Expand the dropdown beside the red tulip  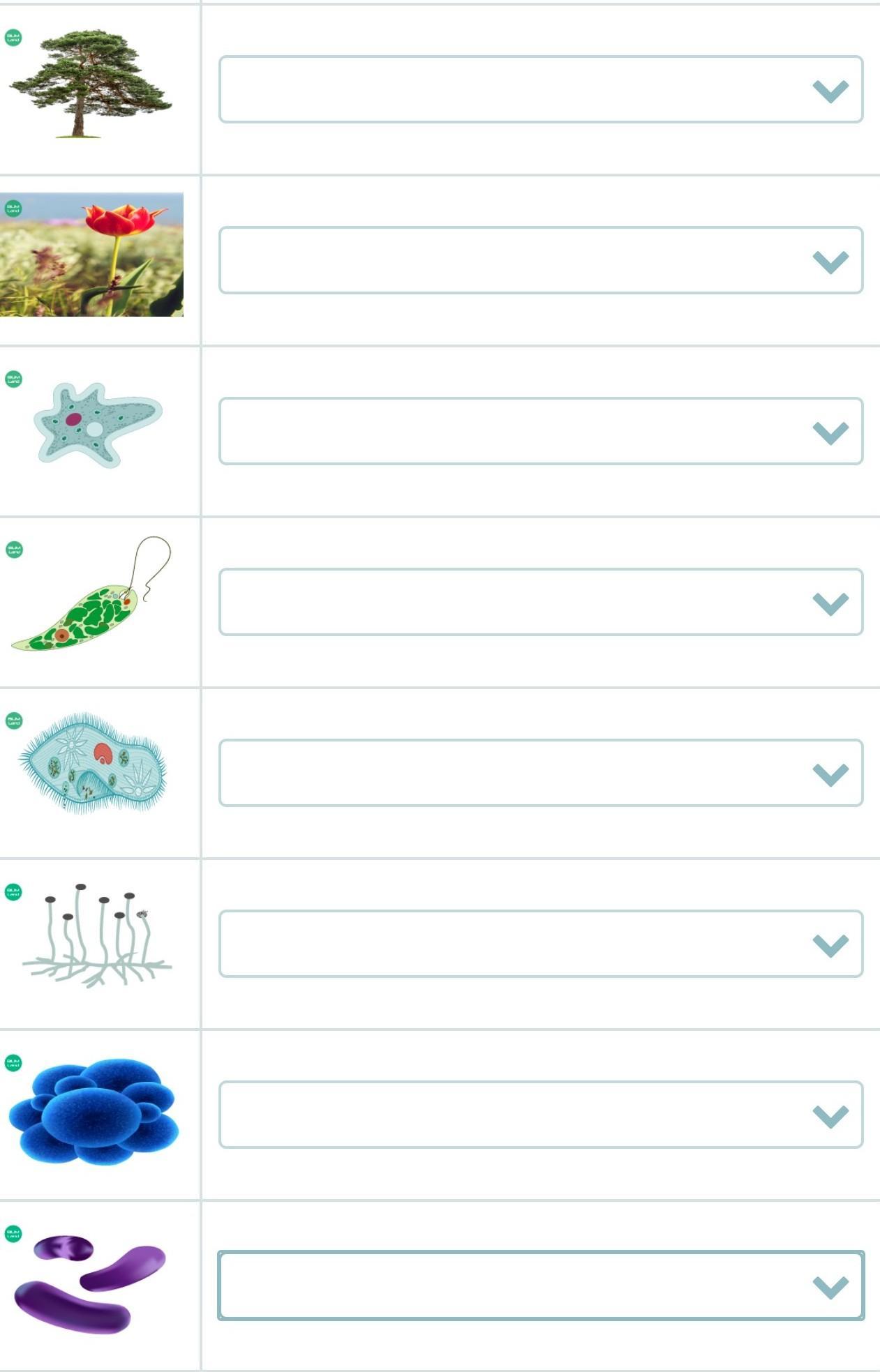pyautogui.click(x=541, y=260)
